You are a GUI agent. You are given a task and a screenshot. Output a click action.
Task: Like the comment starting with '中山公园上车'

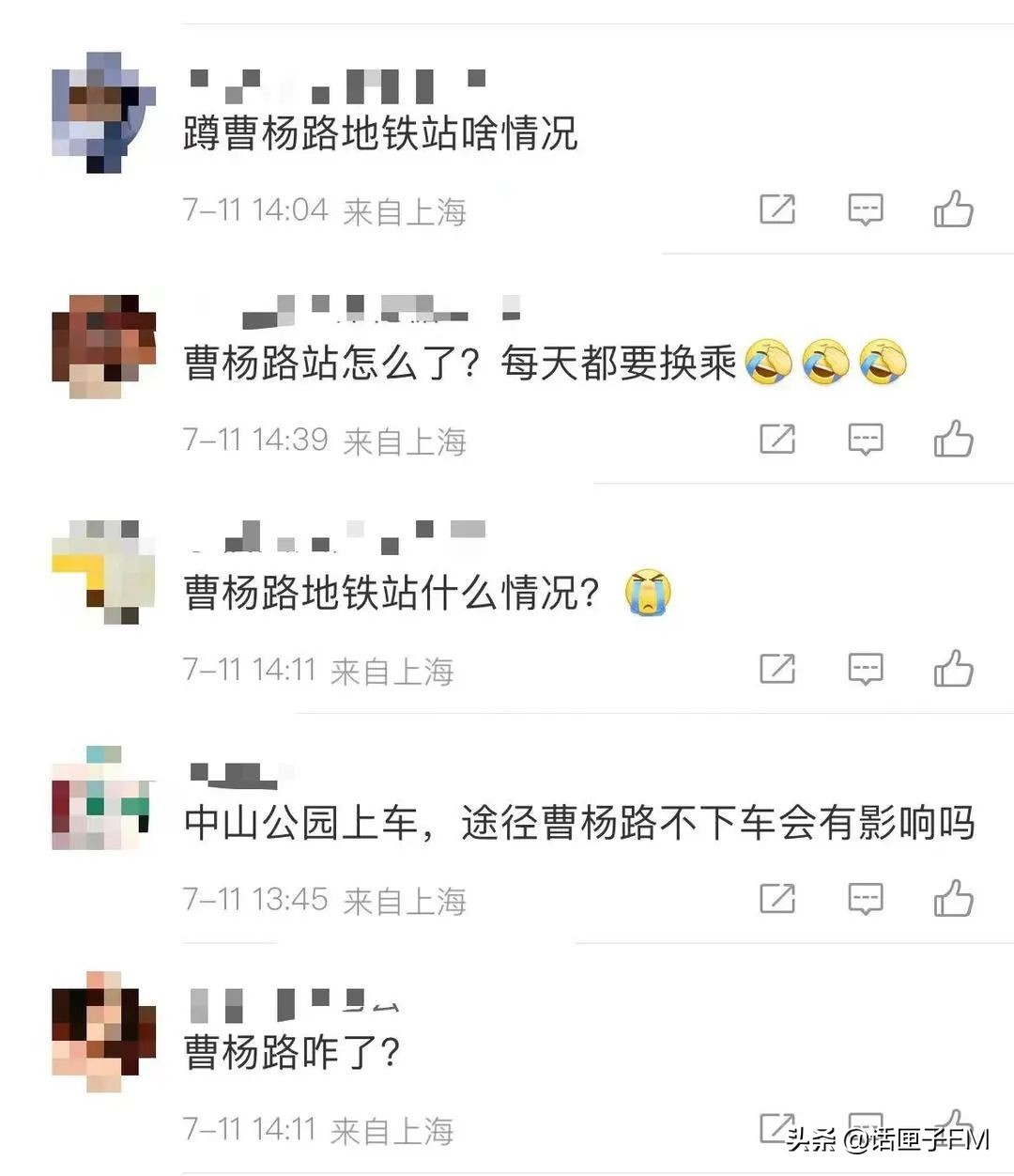[x=953, y=899]
